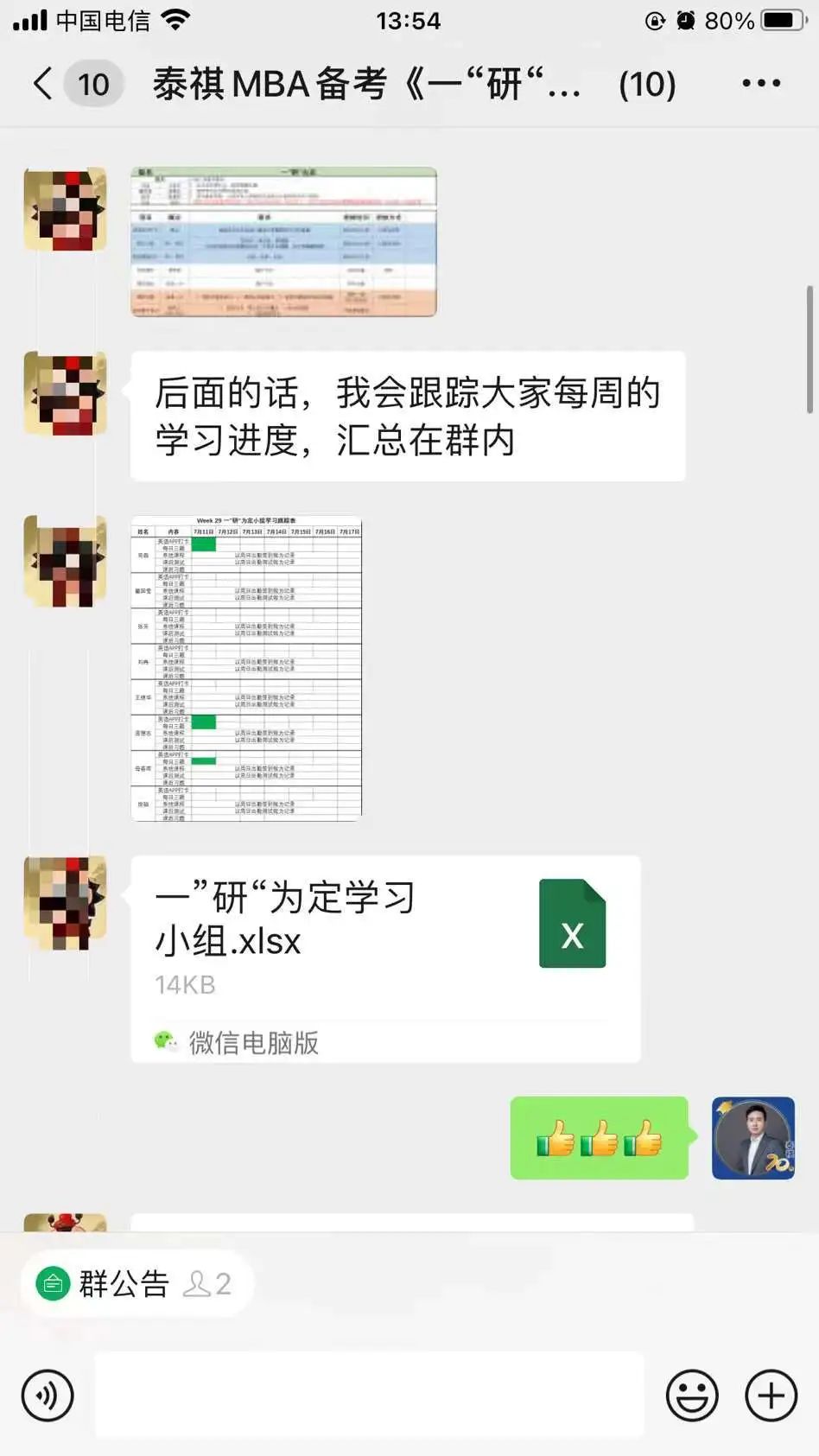Image resolution: width=819 pixels, height=1456 pixels.
Task: Open the emoji sticker panel
Action: (x=692, y=1395)
